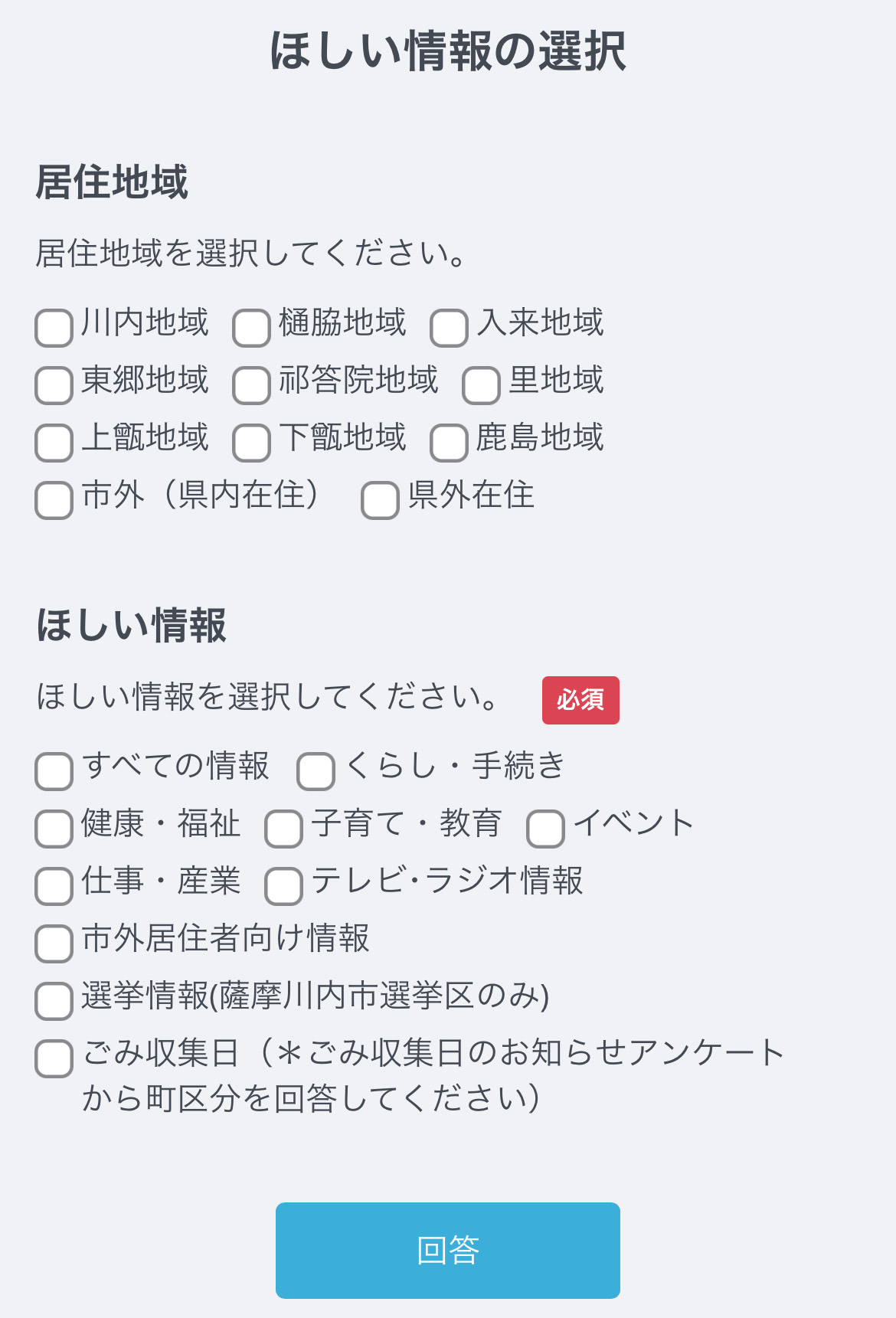The width and height of the screenshot is (896, 1318).
Task: Select the イベント checkbox
Action: (x=545, y=829)
